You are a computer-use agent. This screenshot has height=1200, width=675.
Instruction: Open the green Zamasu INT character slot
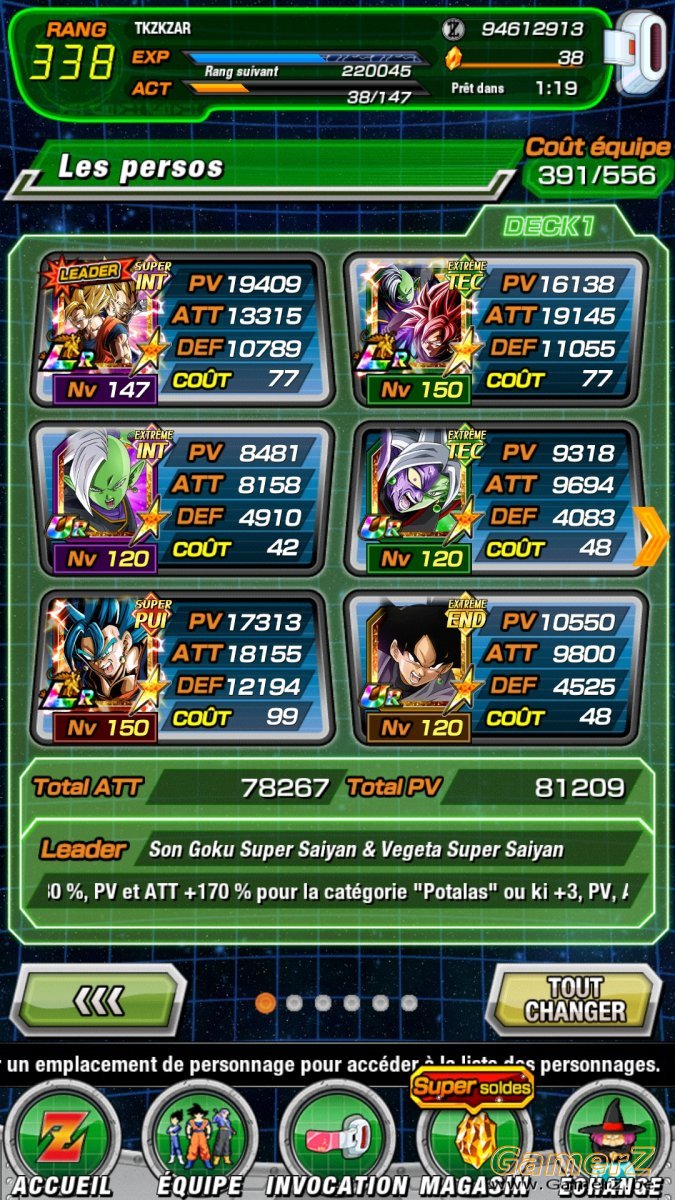(x=181, y=499)
